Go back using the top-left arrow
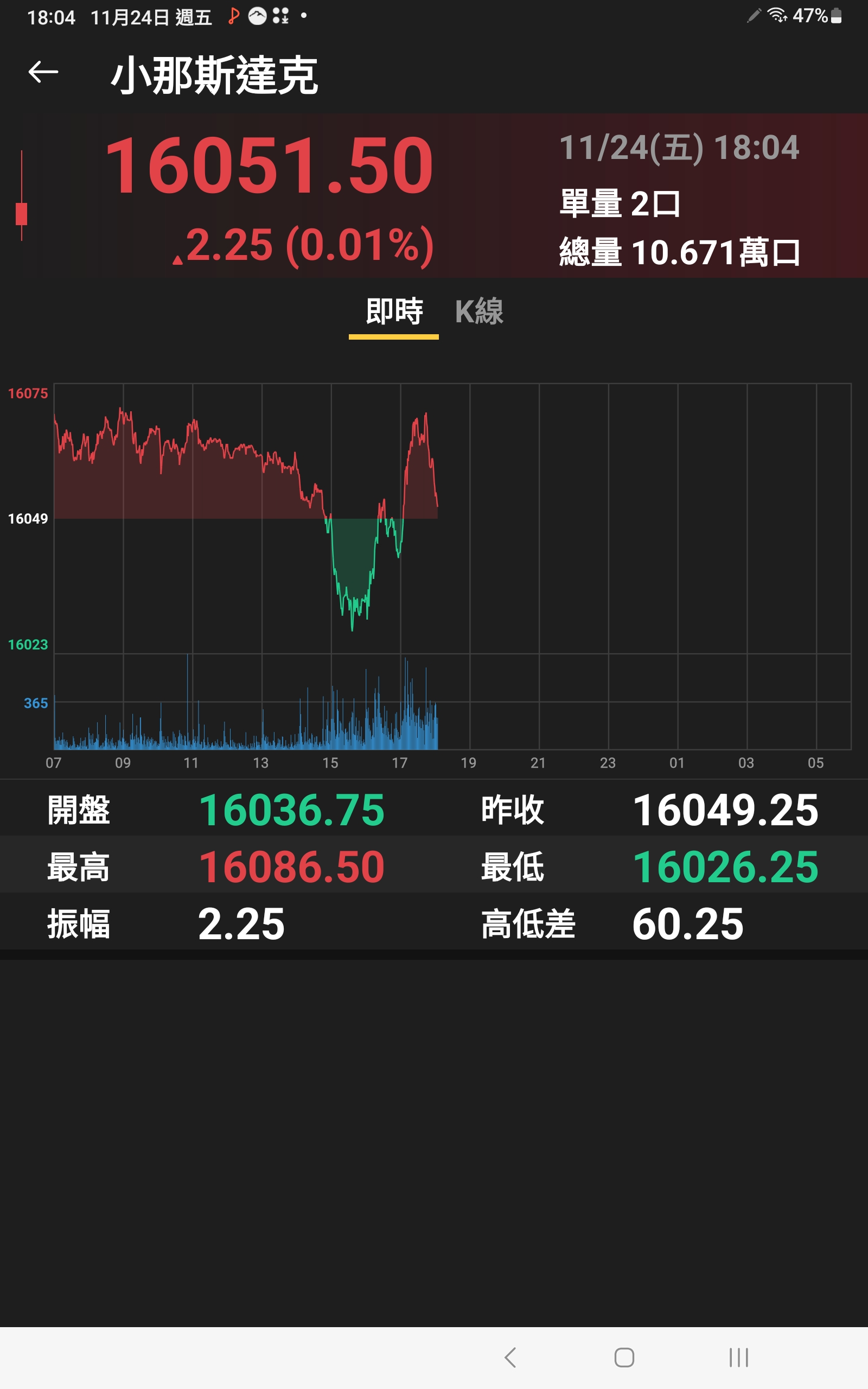The width and height of the screenshot is (868, 1389). [x=43, y=72]
